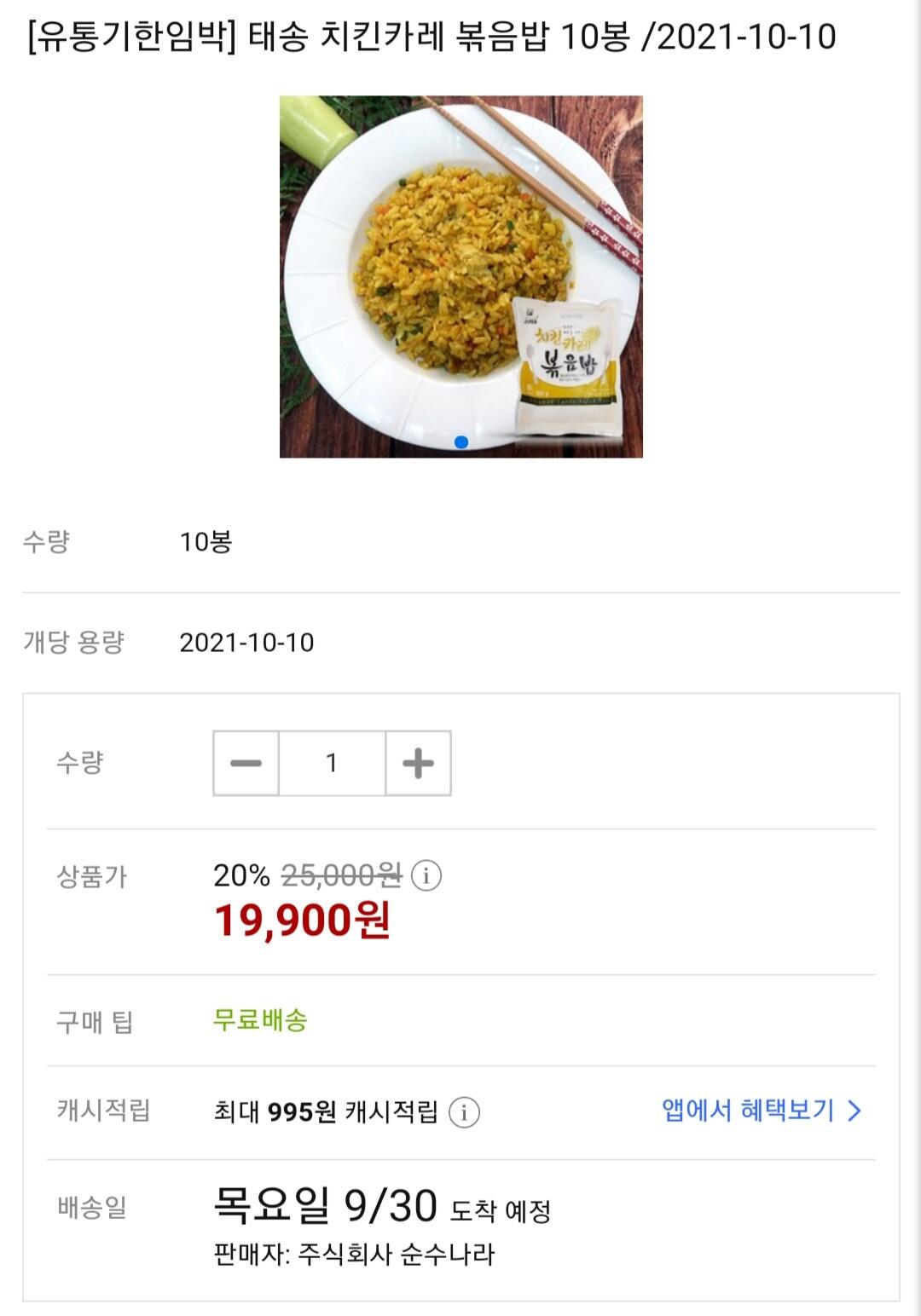Open the 앱에서 혜택보기 link
Viewport: 921px width, 1316px height.
click(761, 1111)
